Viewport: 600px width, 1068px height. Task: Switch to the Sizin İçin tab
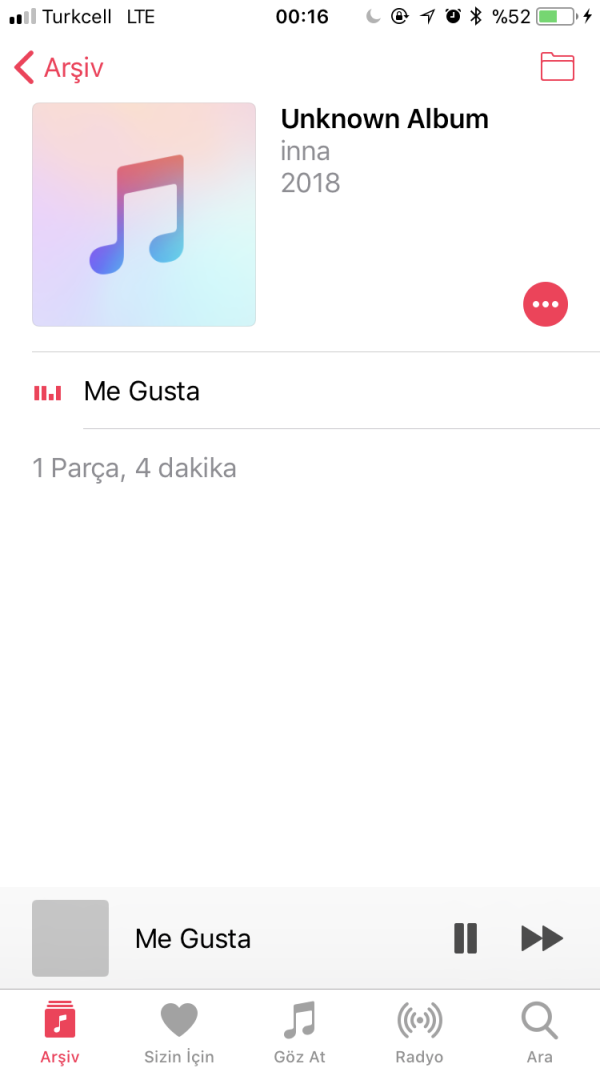click(179, 1032)
